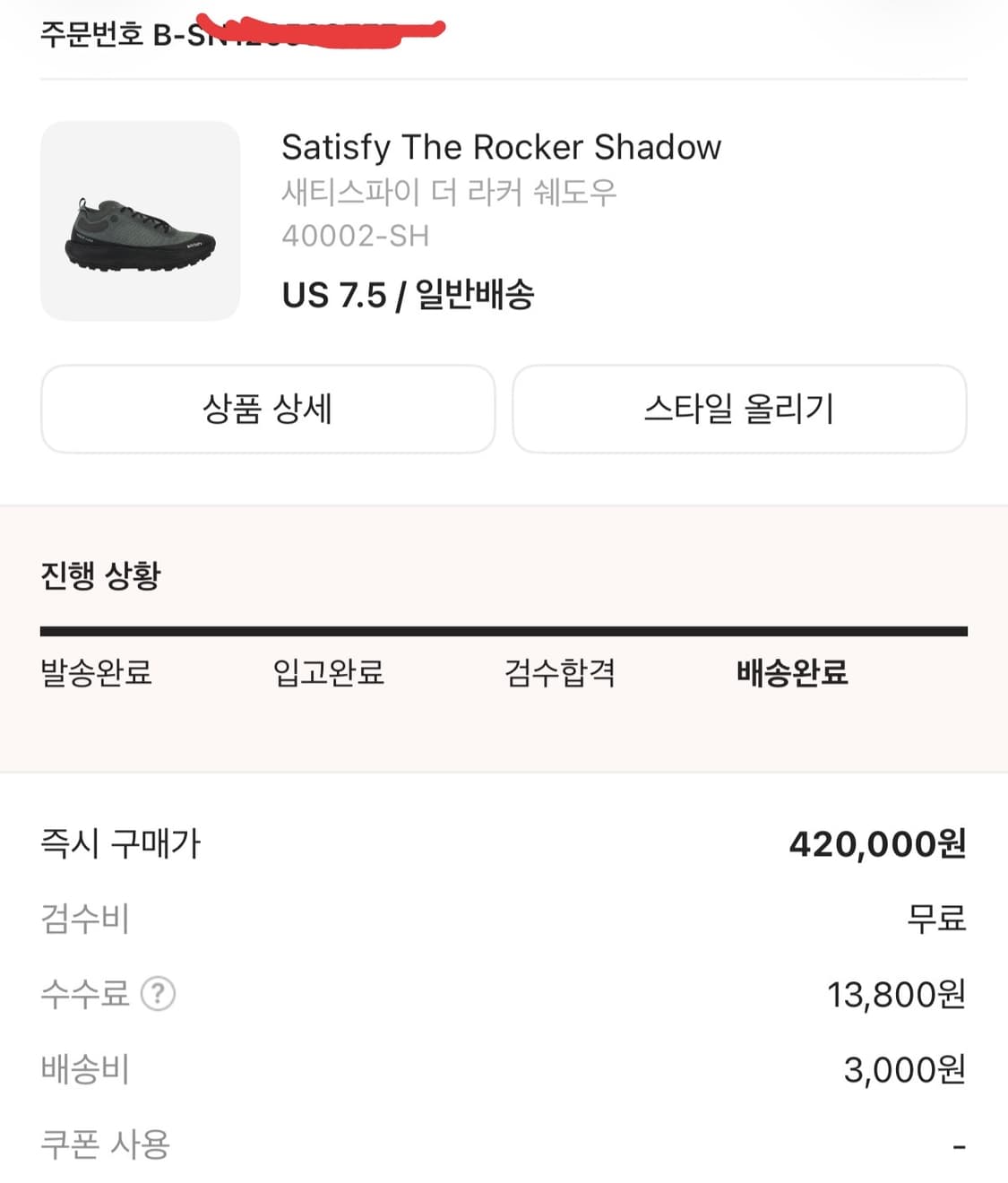Select the product name Satisfy The Rocker Shadow
1008x1183 pixels.
(x=501, y=147)
